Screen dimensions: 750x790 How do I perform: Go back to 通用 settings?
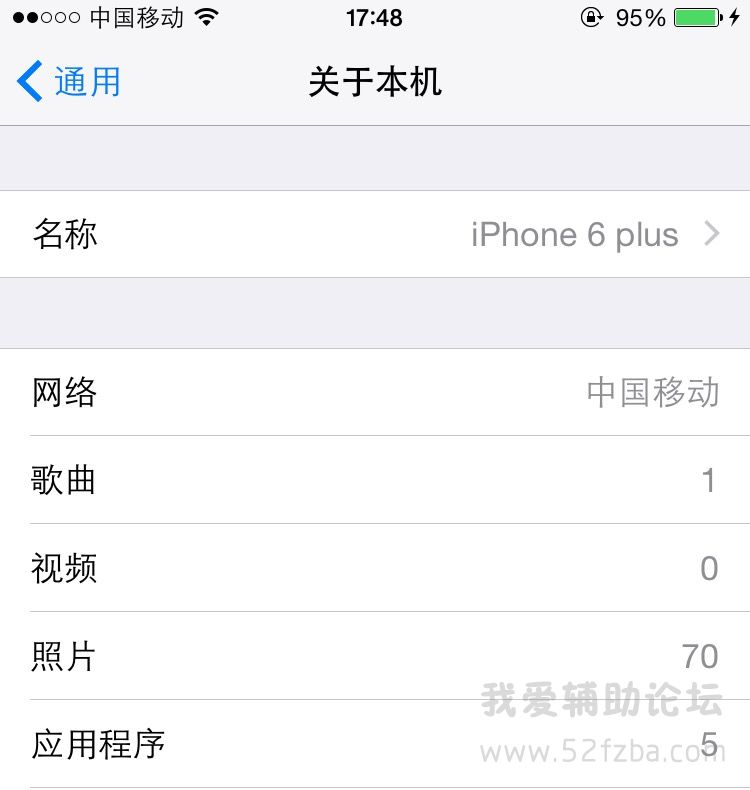point(68,81)
